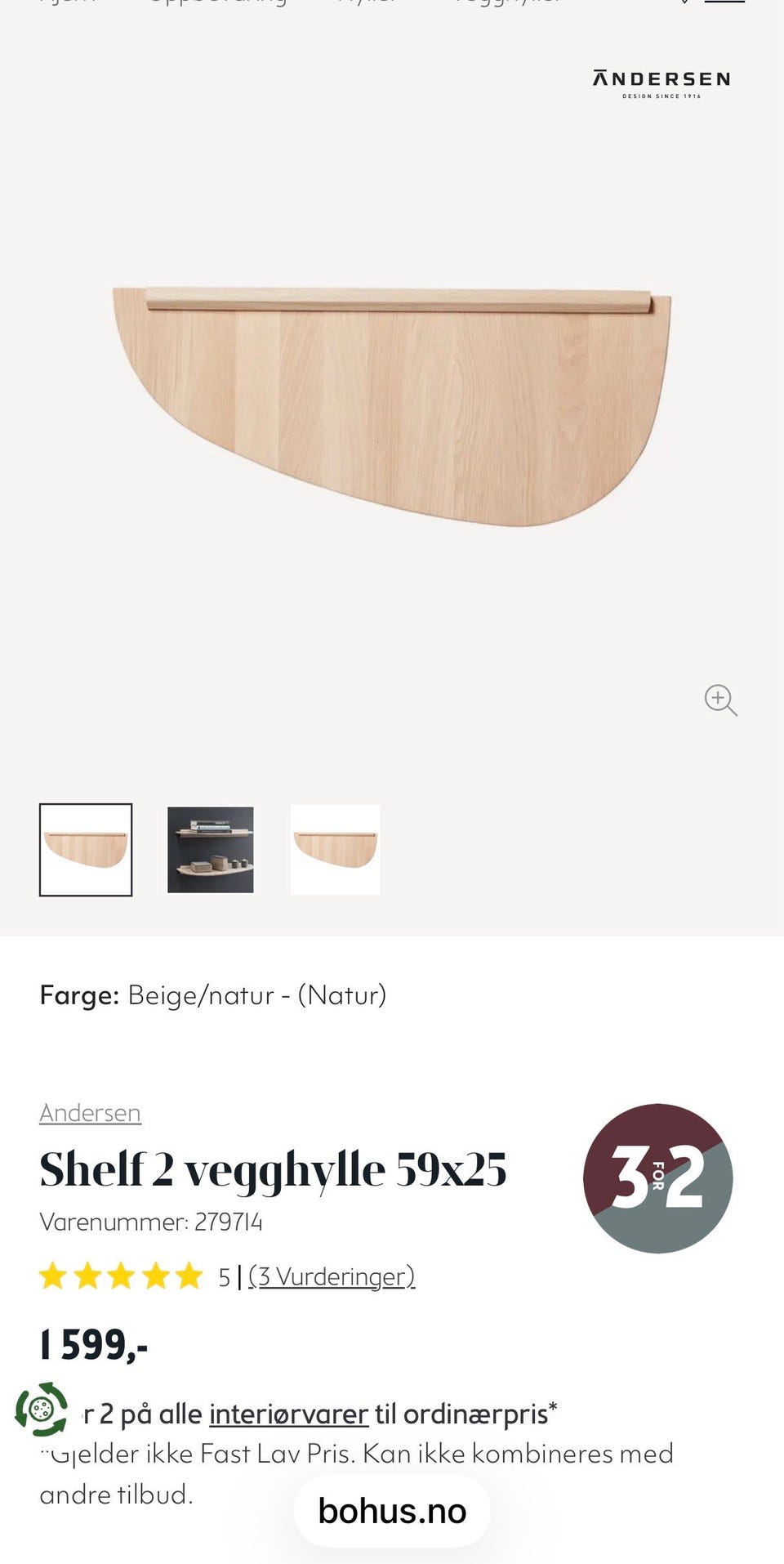Open the main shelf product picture

point(392,407)
